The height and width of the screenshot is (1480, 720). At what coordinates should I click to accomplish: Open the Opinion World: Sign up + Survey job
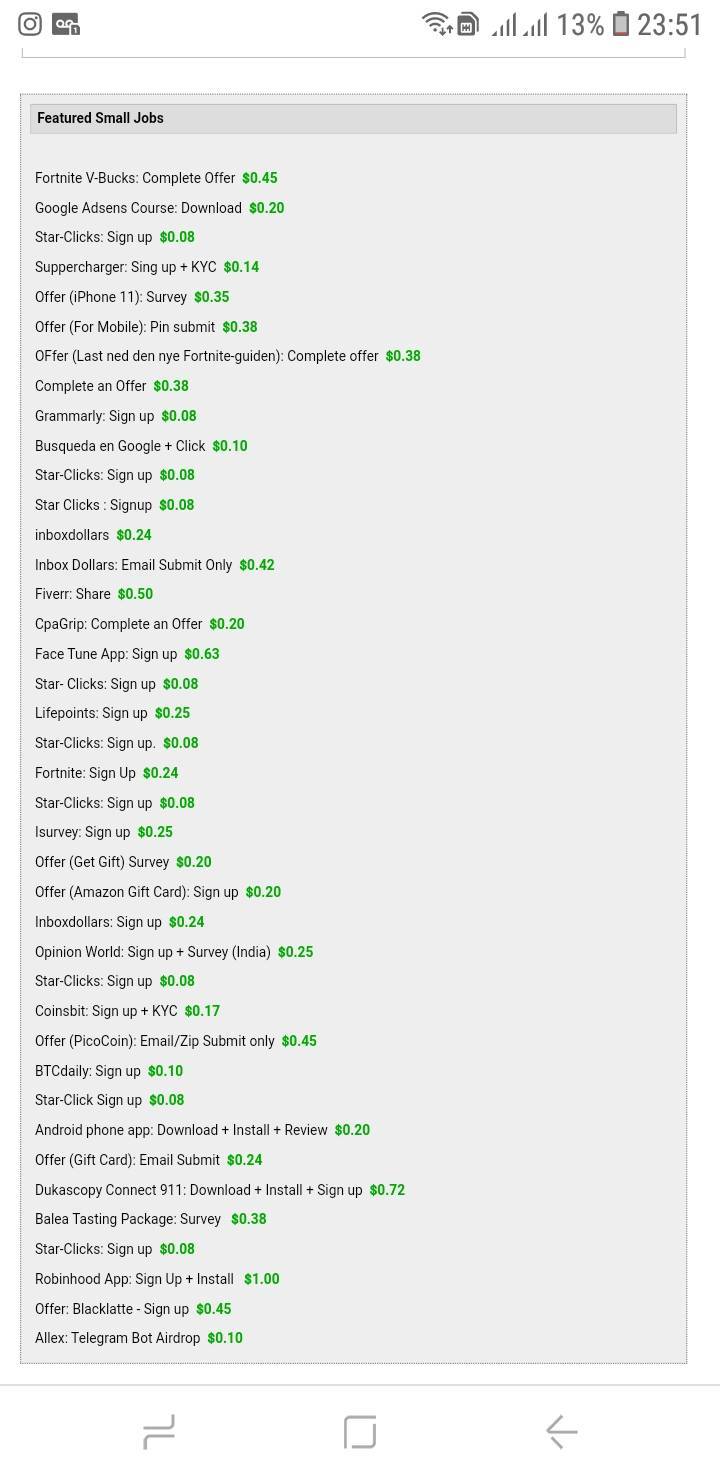point(153,952)
